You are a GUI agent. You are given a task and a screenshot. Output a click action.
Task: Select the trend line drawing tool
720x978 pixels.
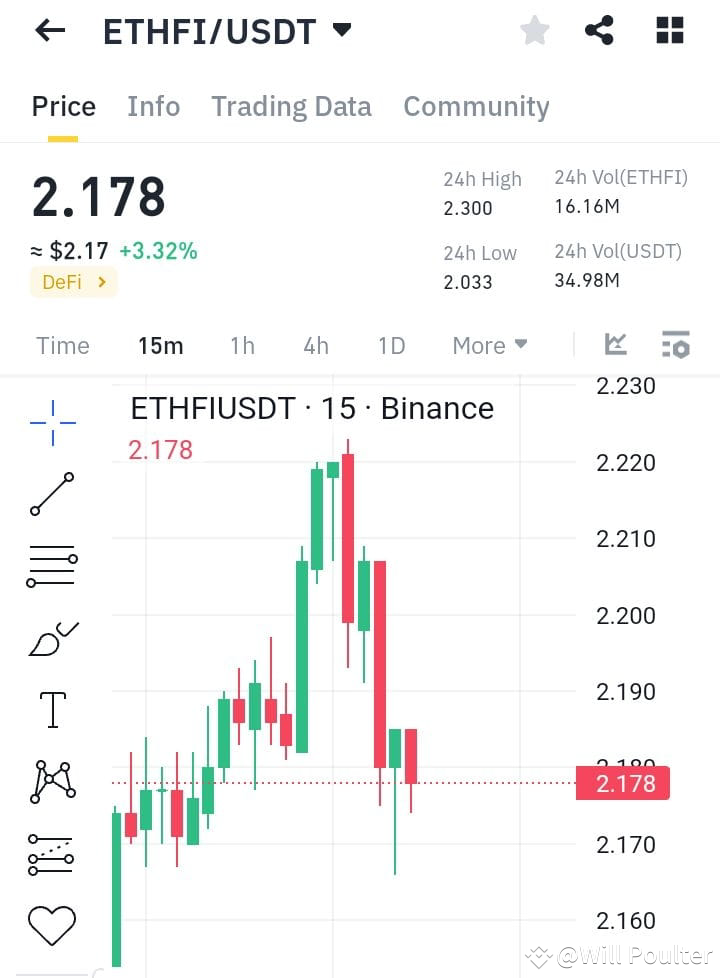point(52,493)
